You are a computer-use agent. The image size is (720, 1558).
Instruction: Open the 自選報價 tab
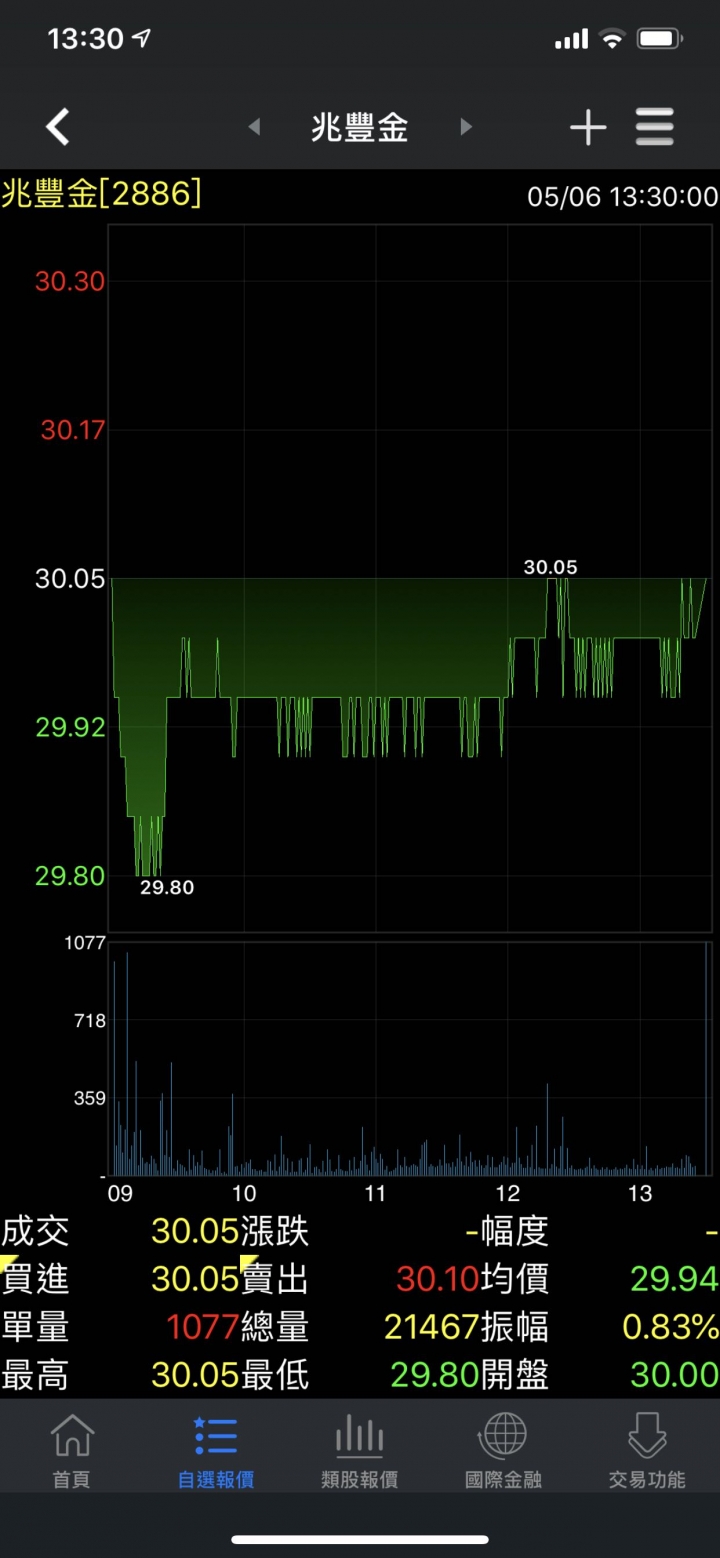[216, 1451]
